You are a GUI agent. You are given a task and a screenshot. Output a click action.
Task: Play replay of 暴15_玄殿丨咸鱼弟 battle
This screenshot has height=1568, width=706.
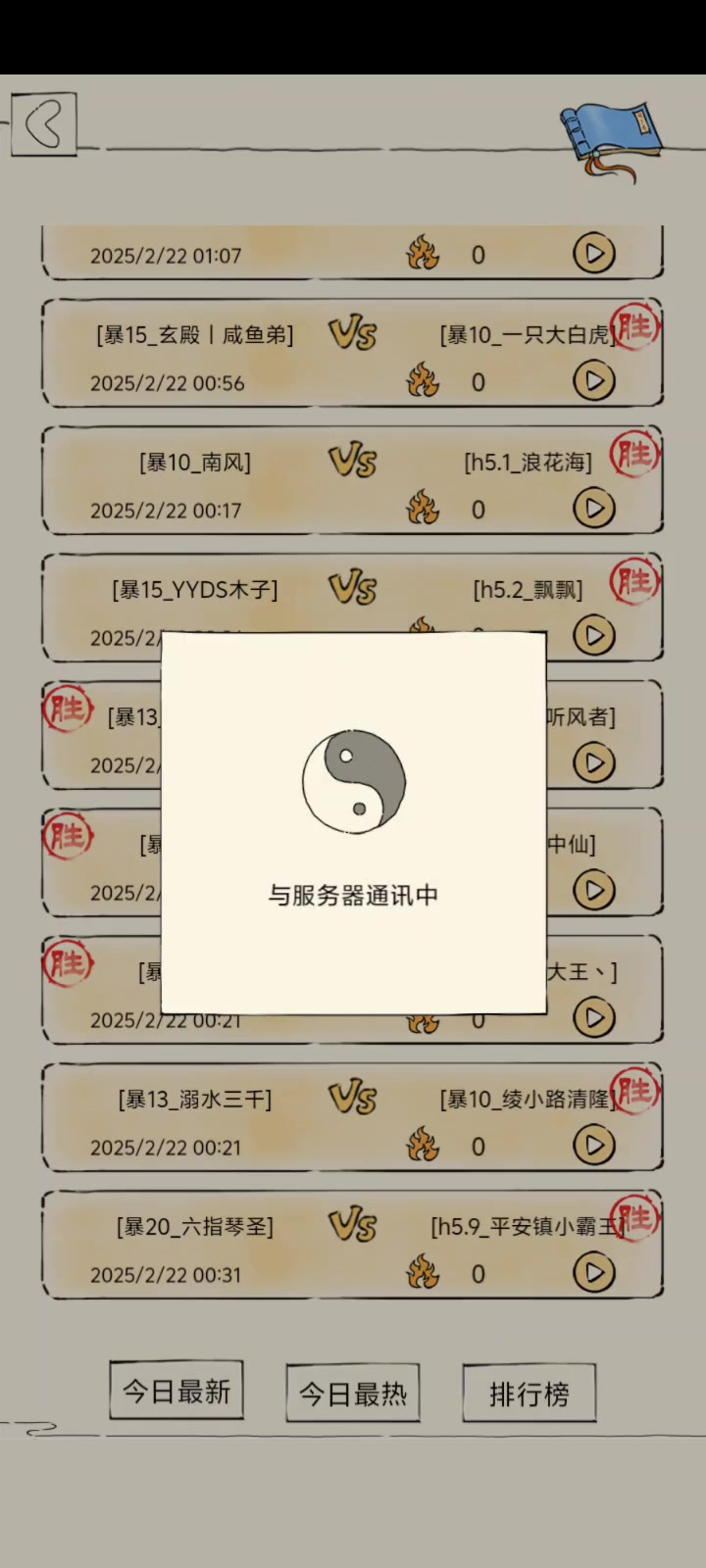click(594, 381)
